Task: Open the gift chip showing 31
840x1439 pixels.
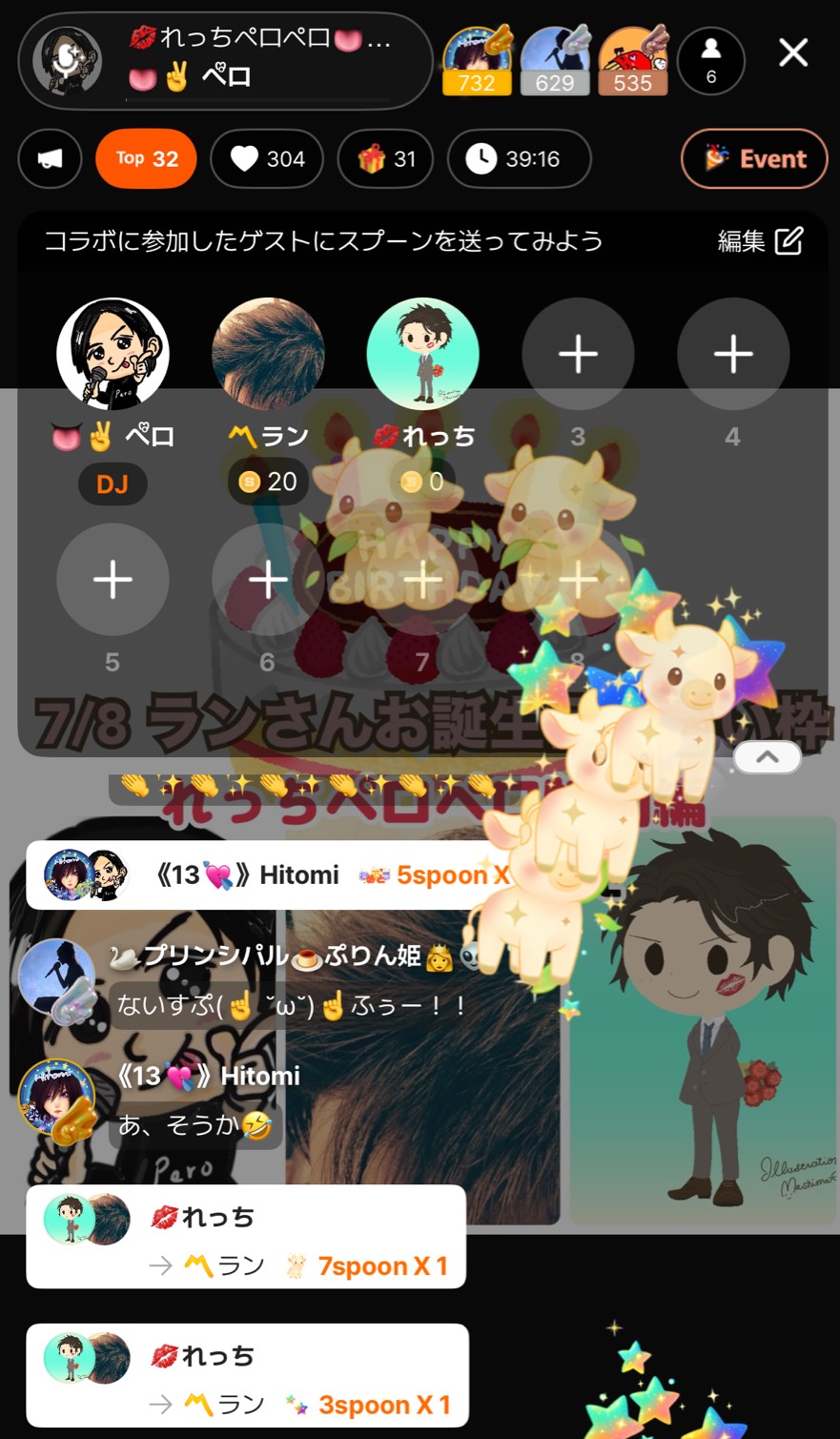Action: click(x=385, y=158)
